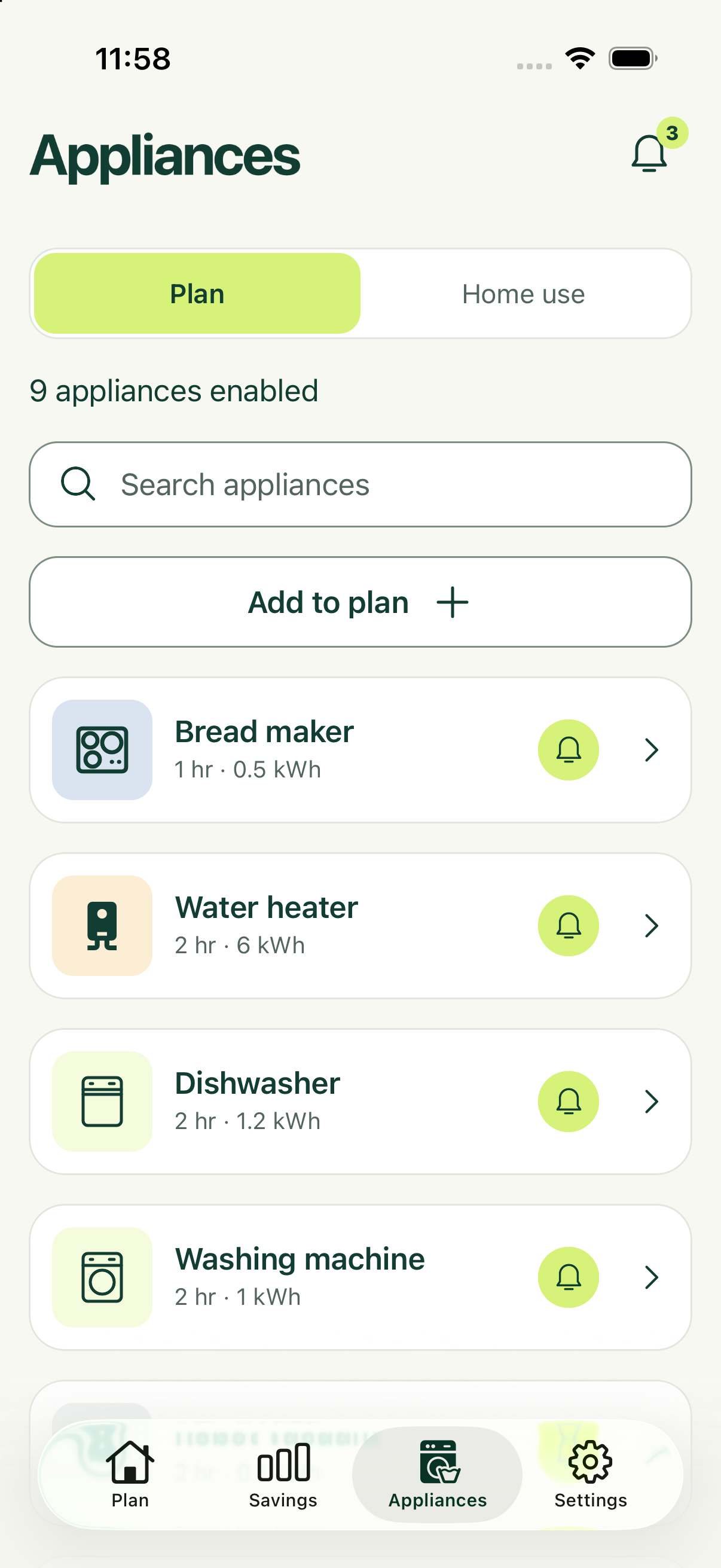The height and width of the screenshot is (1568, 721).
Task: Toggle the Dishwasher alert bell
Action: tap(569, 1102)
